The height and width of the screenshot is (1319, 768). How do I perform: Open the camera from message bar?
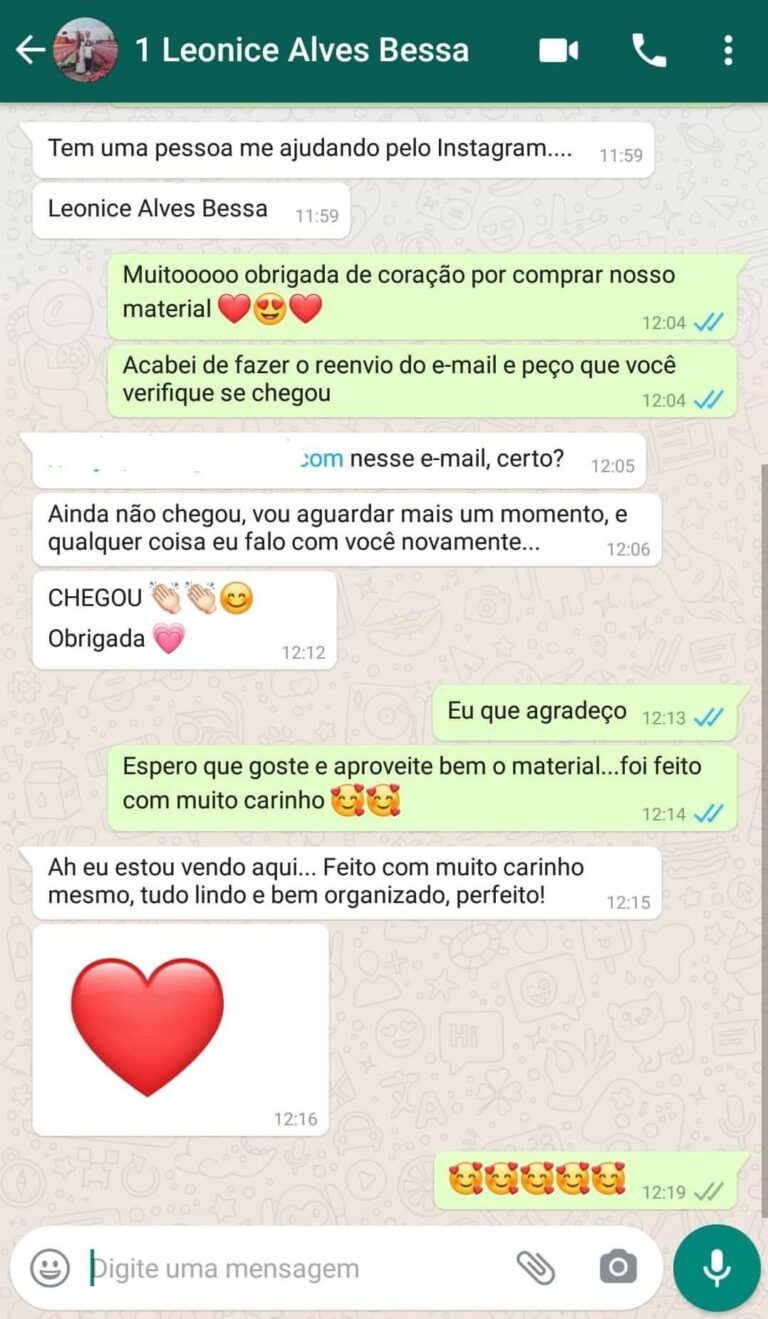pos(618,1268)
